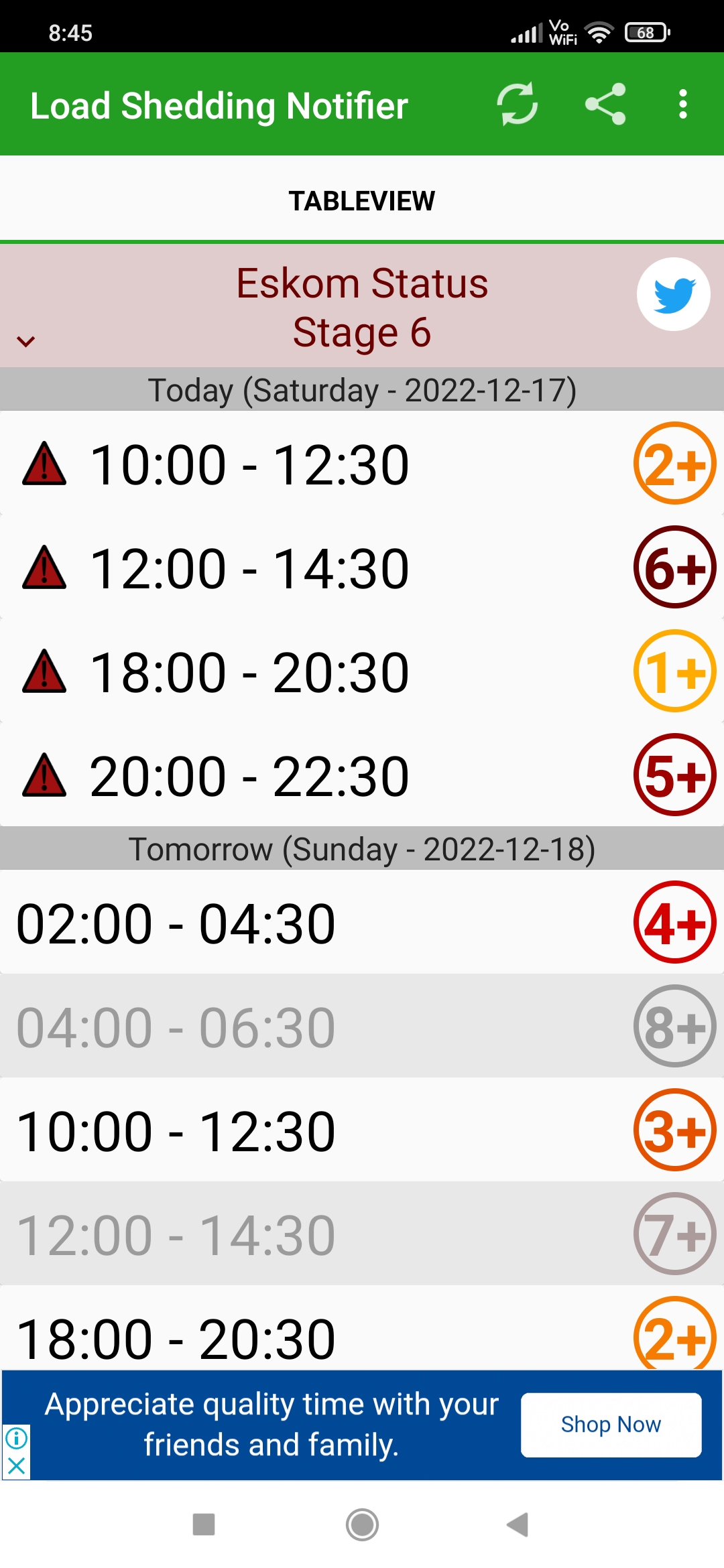Open today's 12:00 - 14:30 slot
The image size is (724, 1568).
(362, 568)
